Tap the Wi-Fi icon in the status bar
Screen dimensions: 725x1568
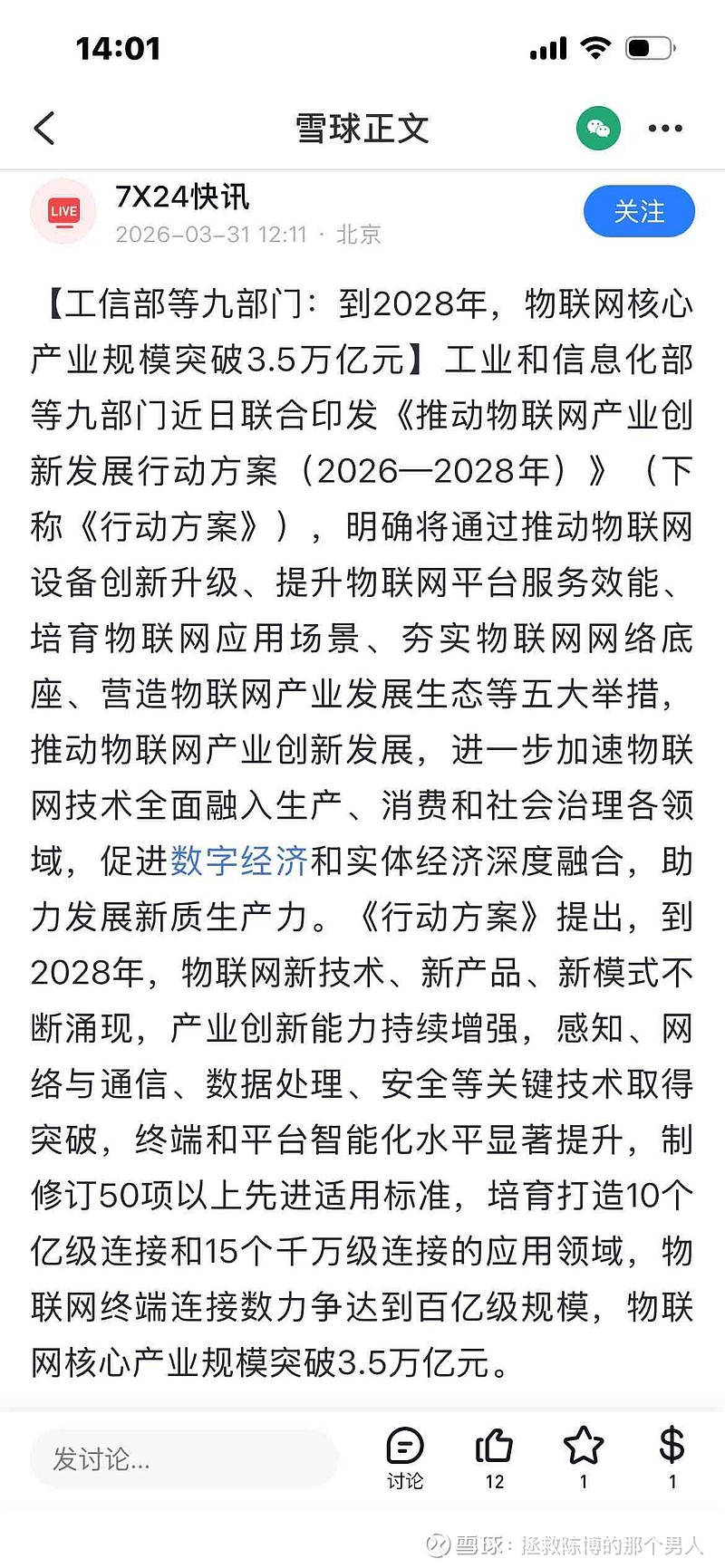(x=596, y=48)
